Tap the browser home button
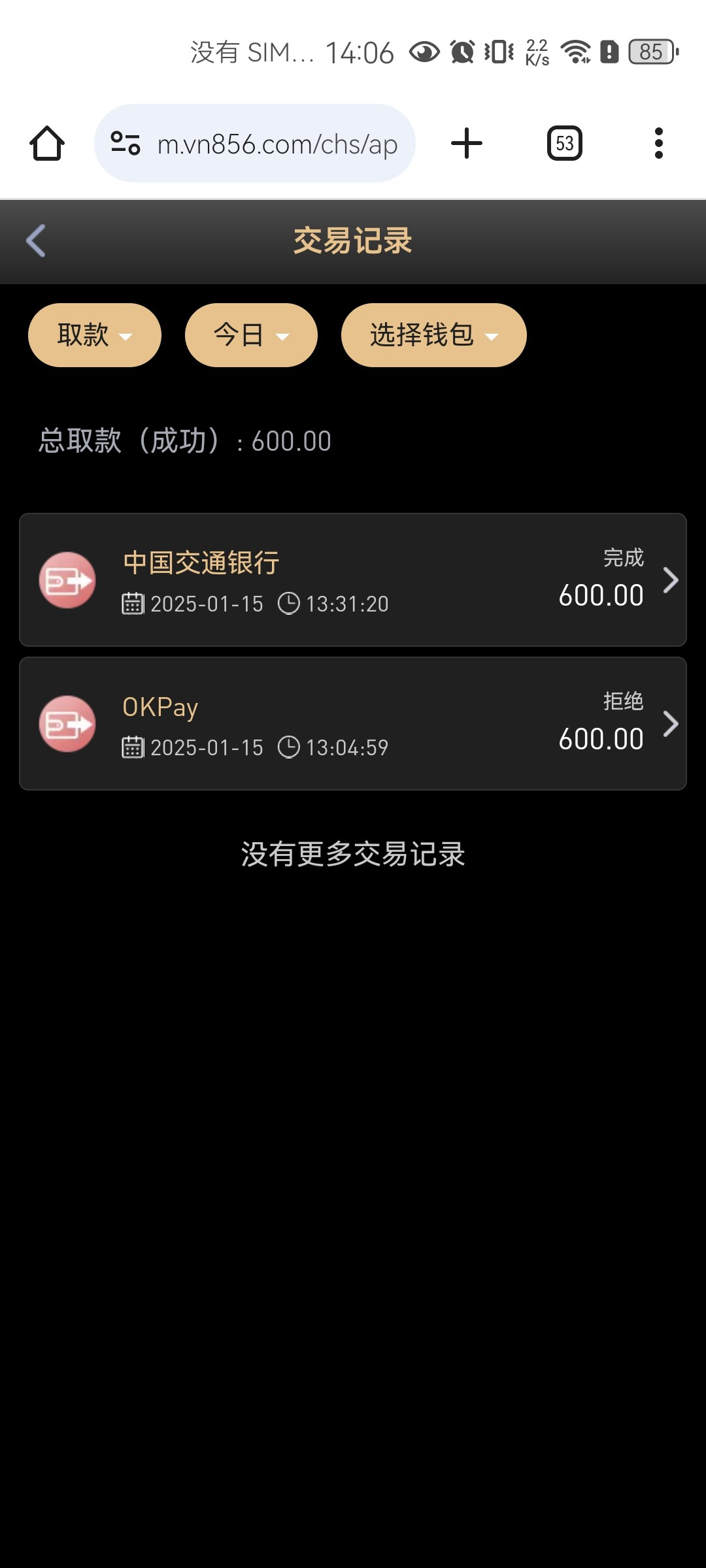The image size is (706, 1568). [47, 144]
